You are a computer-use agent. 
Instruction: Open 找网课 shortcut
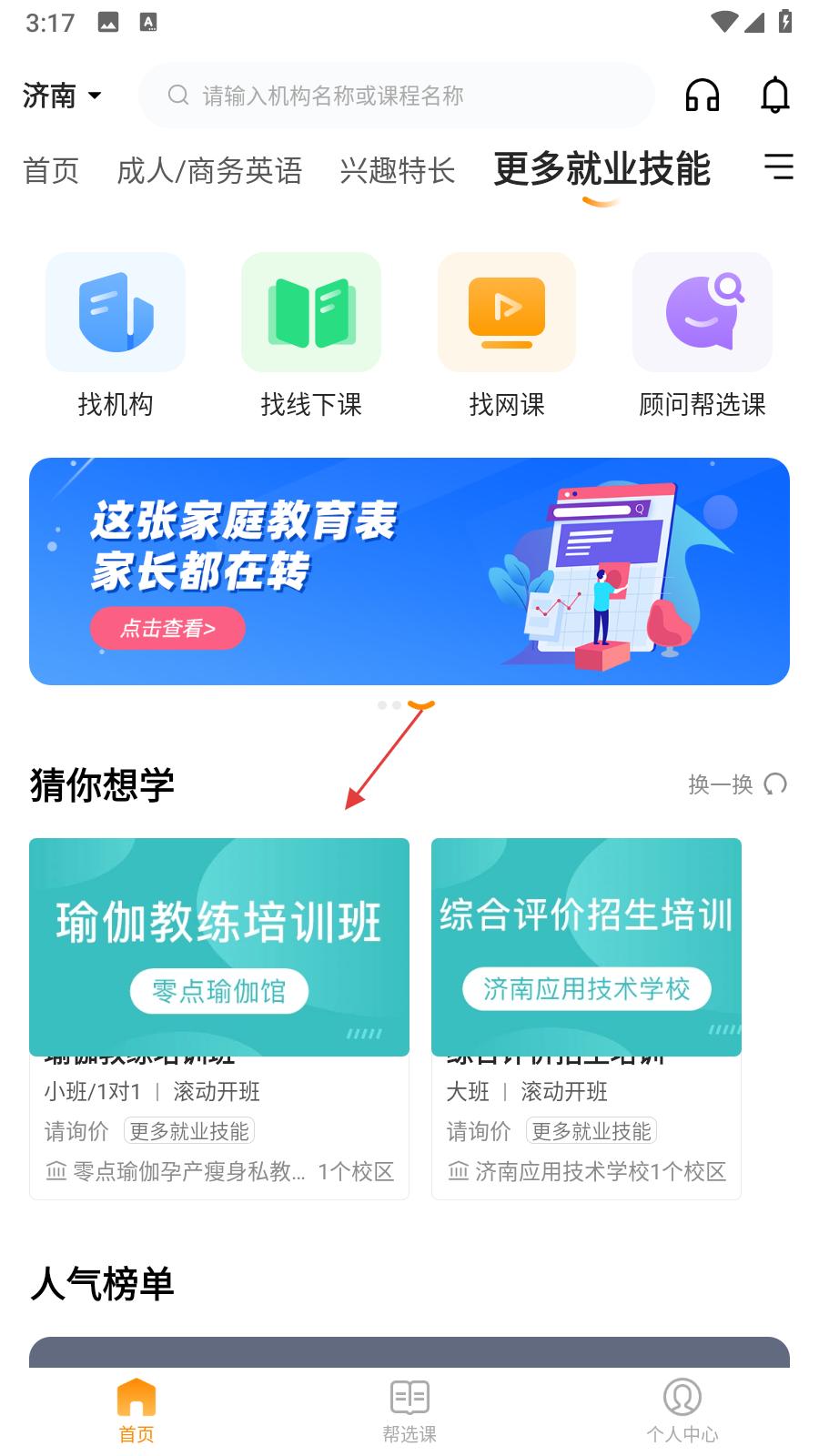507,334
